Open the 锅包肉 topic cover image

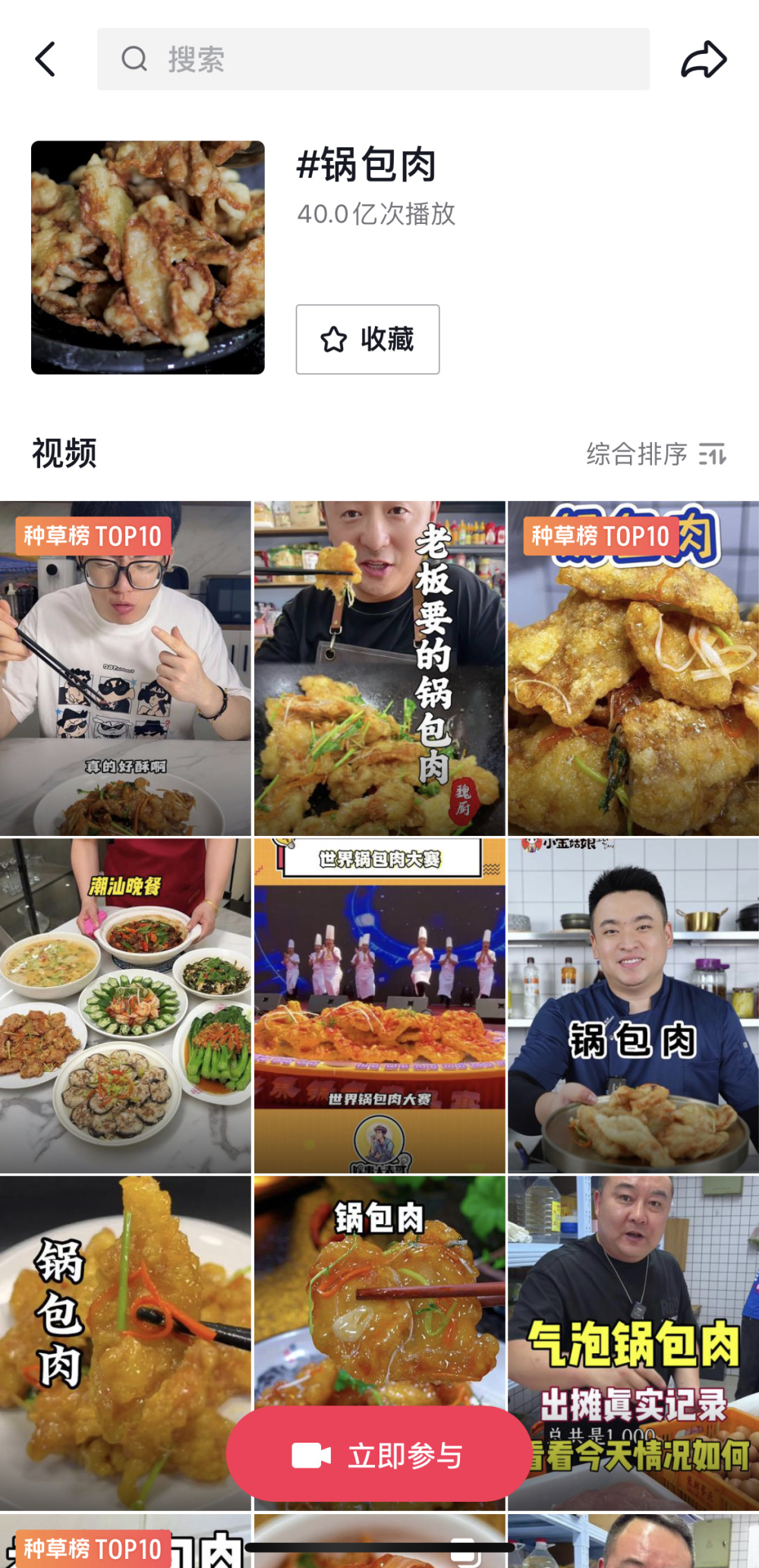click(148, 257)
